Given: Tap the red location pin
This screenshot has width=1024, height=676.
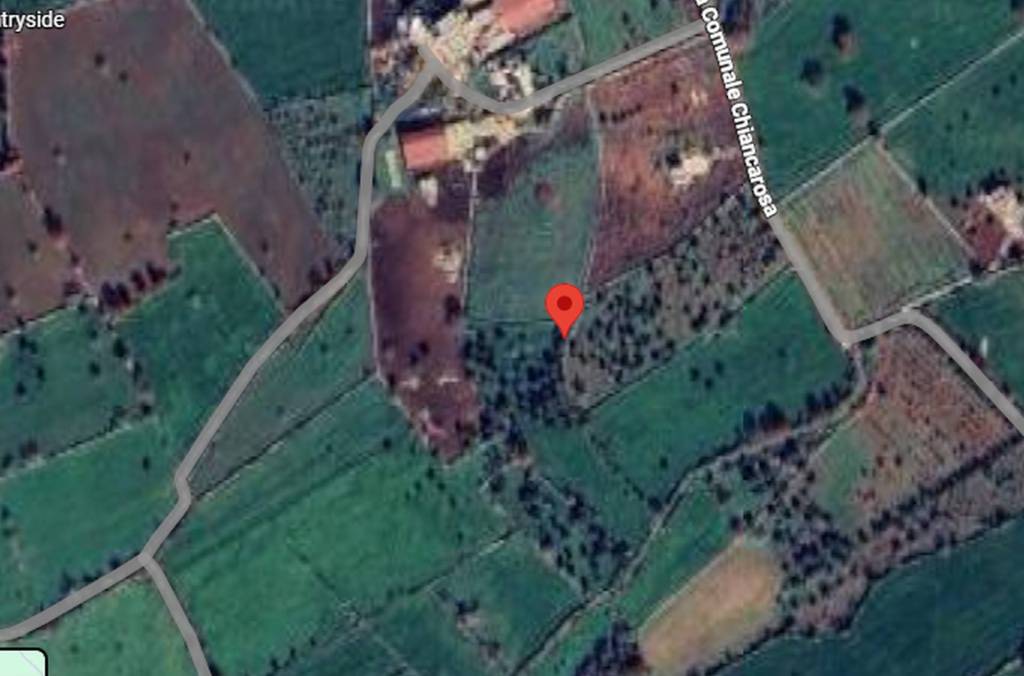Looking at the screenshot, I should (565, 306).
